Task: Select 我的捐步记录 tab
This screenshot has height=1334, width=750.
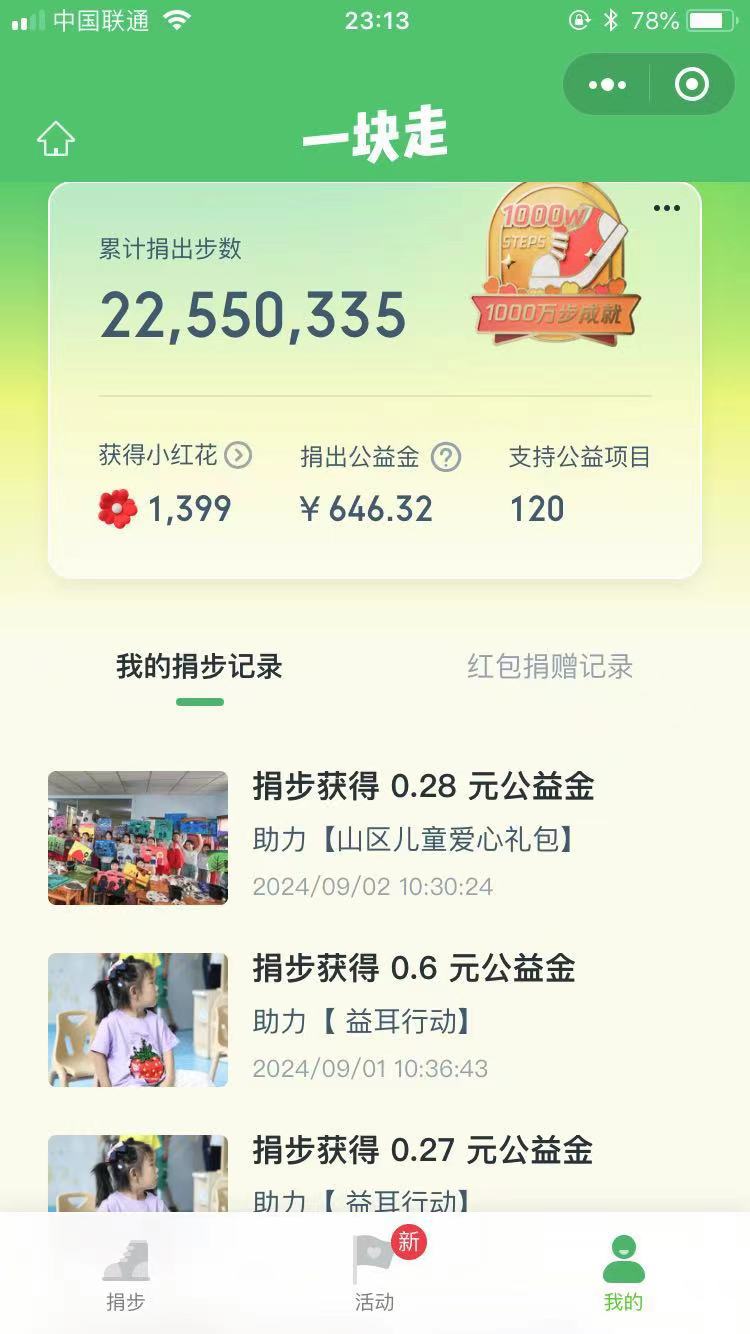Action: pyautogui.click(x=199, y=666)
